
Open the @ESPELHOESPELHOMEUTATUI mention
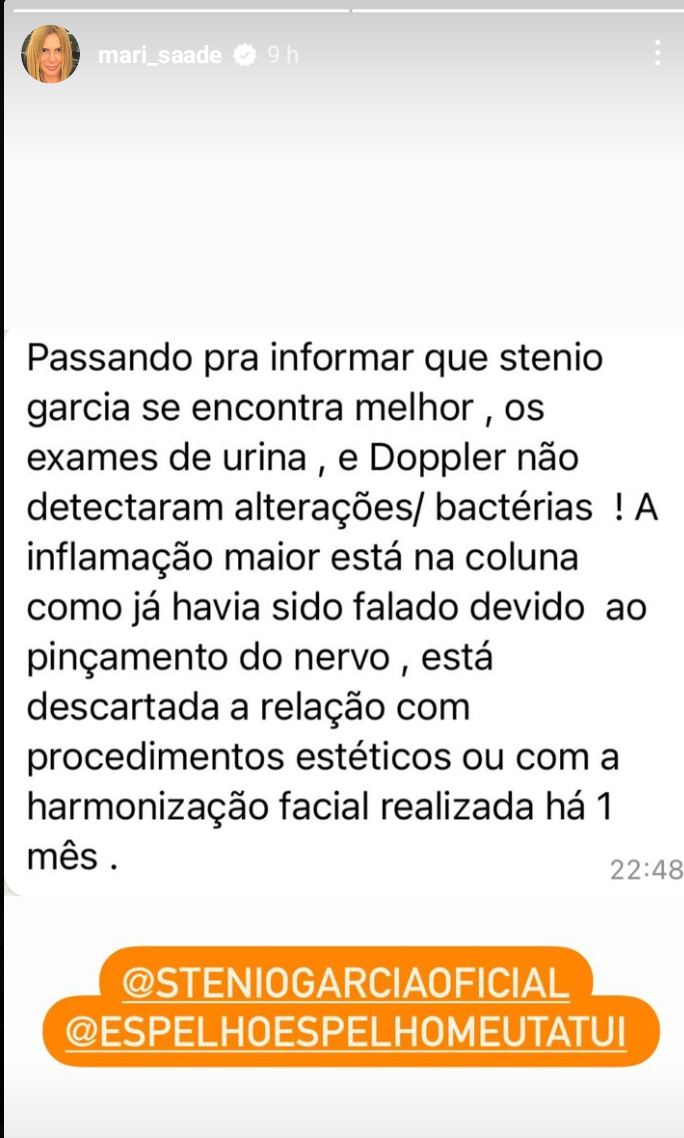(346, 1031)
